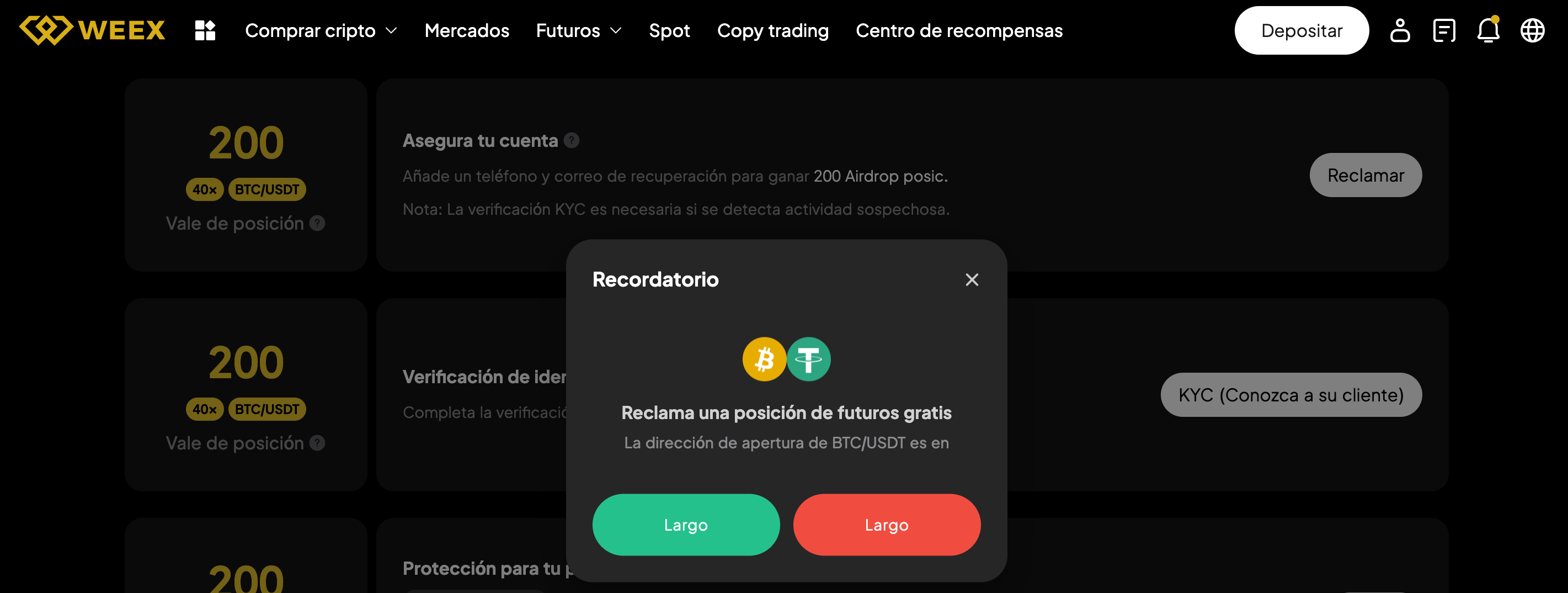1568x593 pixels.
Task: Open the apps grid menu
Action: [x=205, y=30]
